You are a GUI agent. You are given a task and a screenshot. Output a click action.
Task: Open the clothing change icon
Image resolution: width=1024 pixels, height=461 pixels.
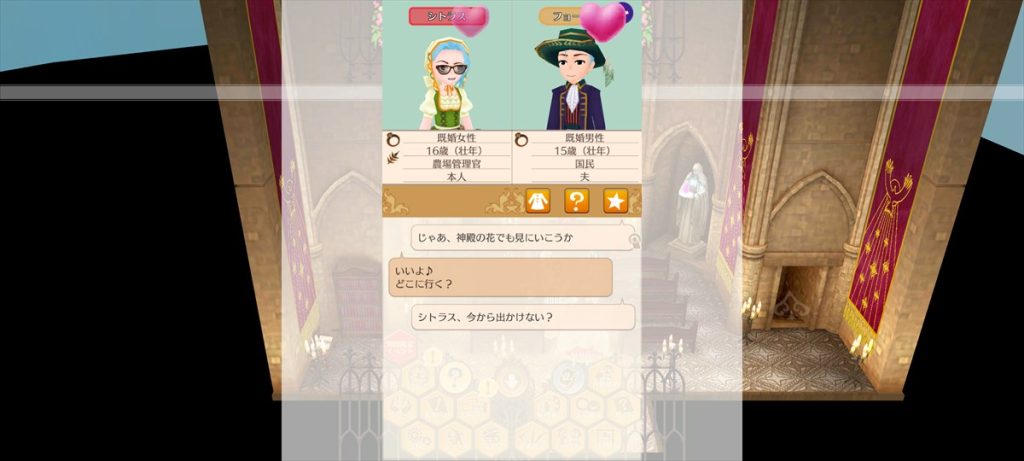pyautogui.click(x=538, y=201)
